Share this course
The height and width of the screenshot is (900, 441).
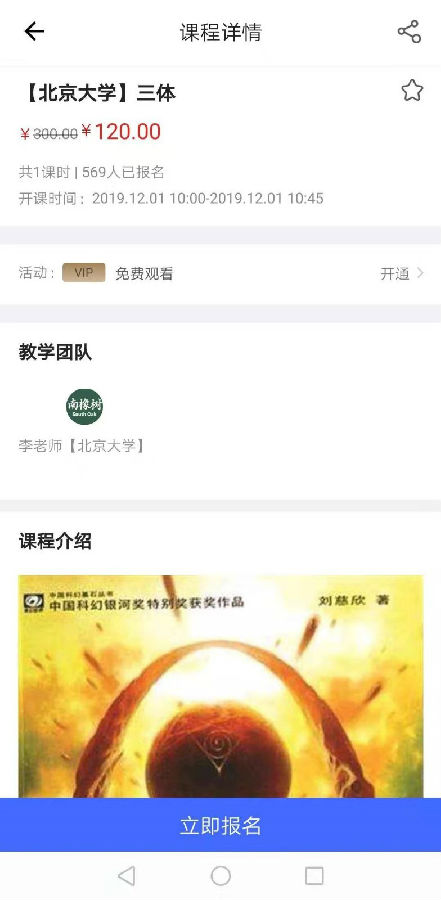tap(409, 32)
